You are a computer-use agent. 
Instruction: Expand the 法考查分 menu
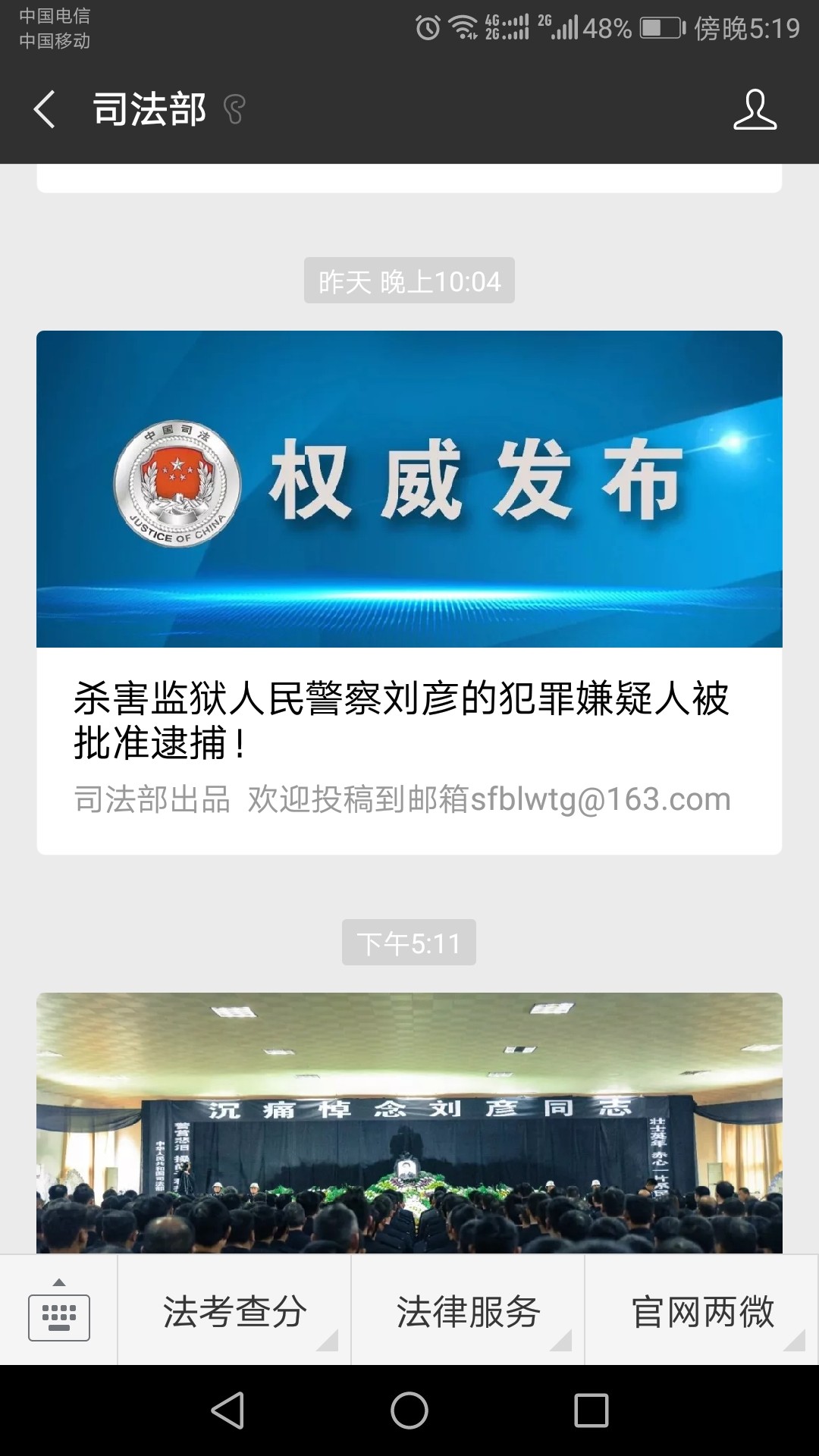coord(234,1312)
